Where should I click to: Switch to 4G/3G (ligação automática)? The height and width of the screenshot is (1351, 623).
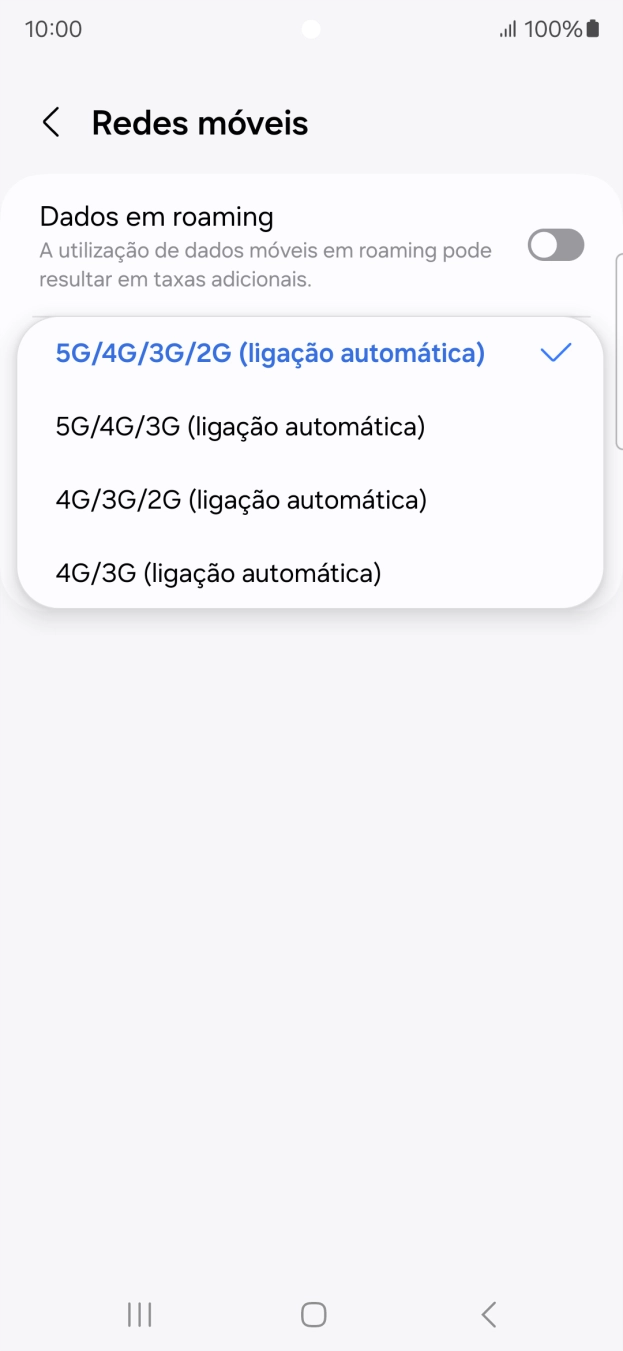(x=219, y=573)
